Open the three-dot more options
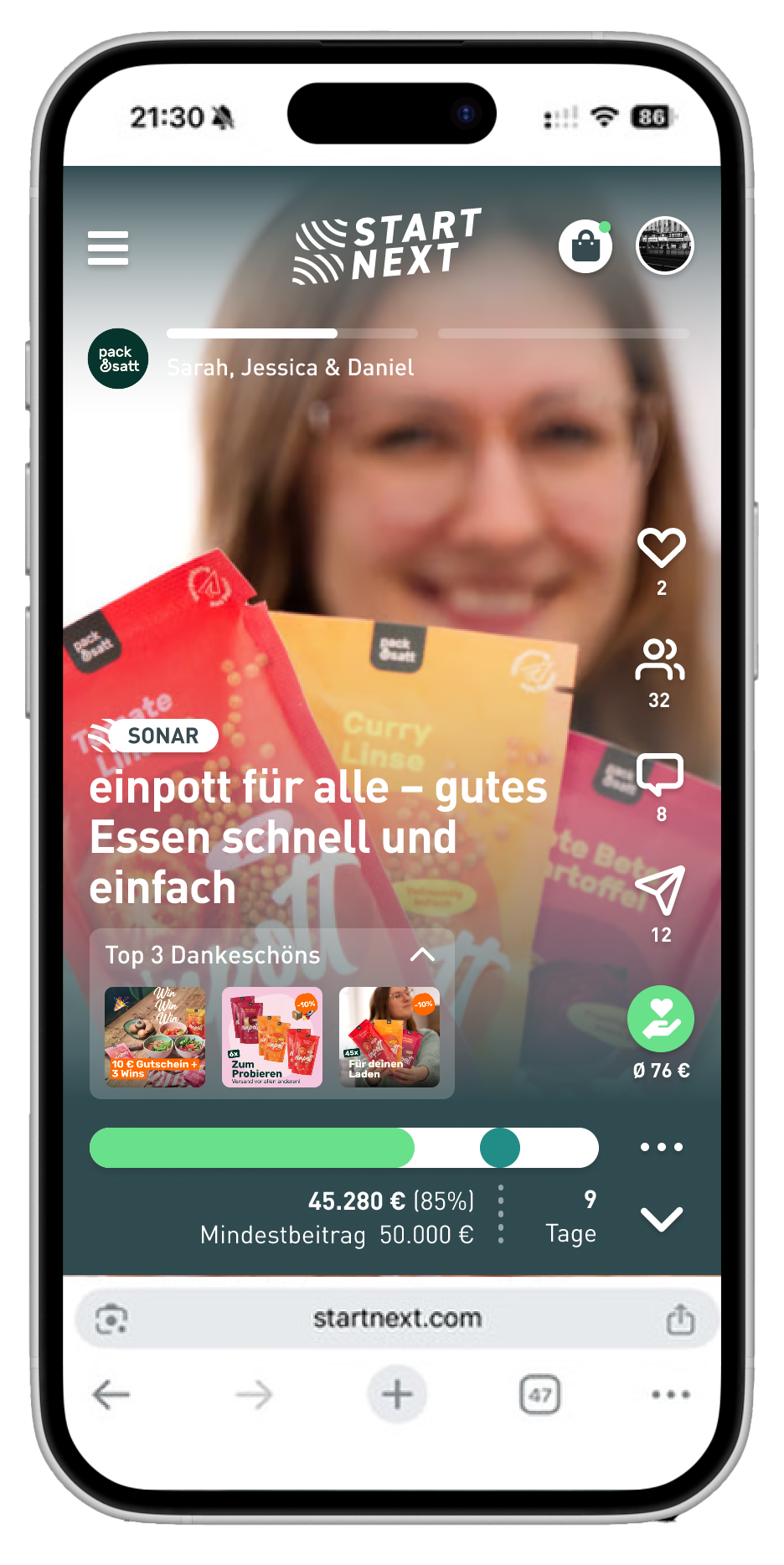Viewport: 784px width, 1565px height. [661, 1147]
